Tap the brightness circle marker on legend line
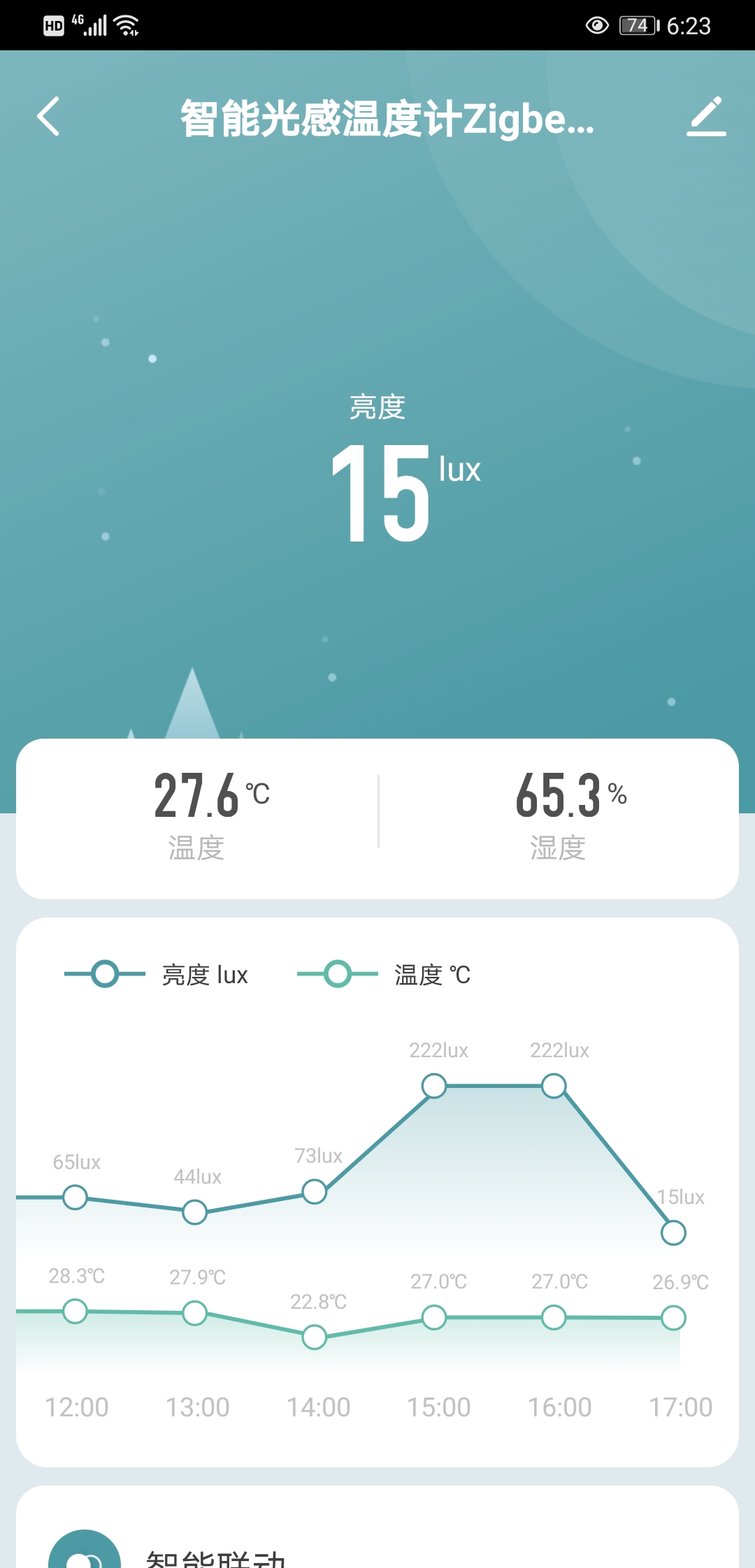 pyautogui.click(x=103, y=974)
